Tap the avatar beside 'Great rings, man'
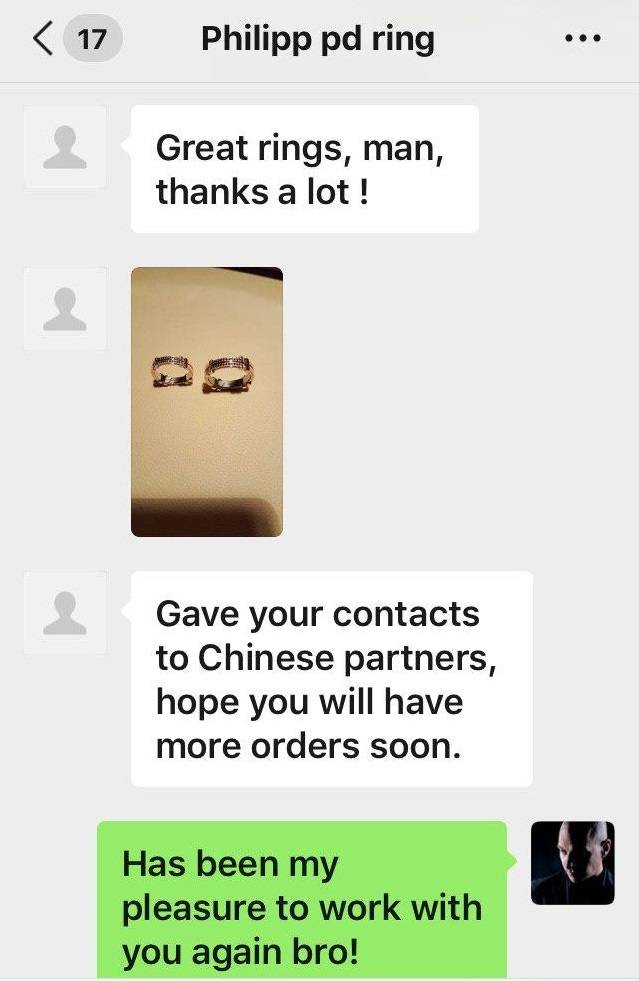Viewport: 639px width, 981px height. pyautogui.click(x=65, y=147)
